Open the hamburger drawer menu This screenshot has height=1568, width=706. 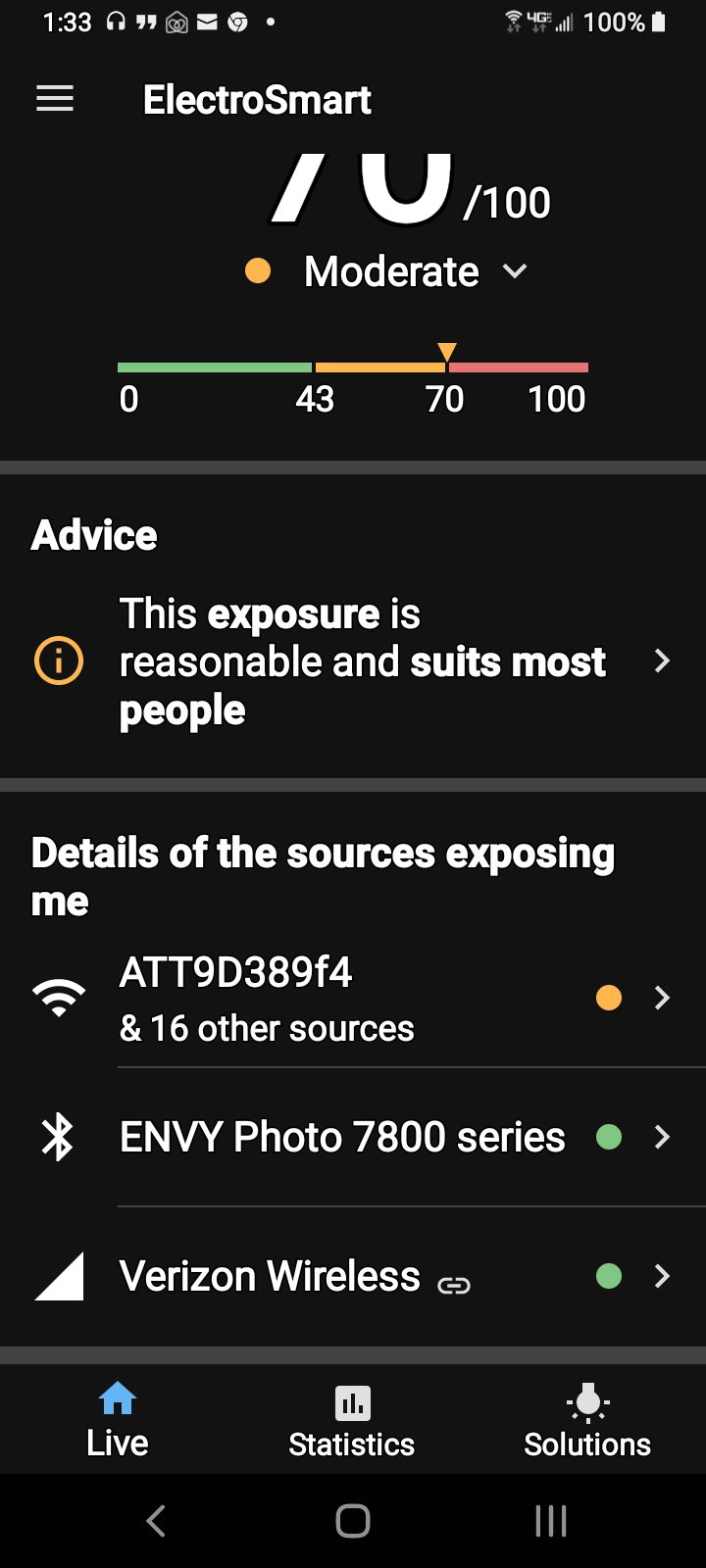55,99
